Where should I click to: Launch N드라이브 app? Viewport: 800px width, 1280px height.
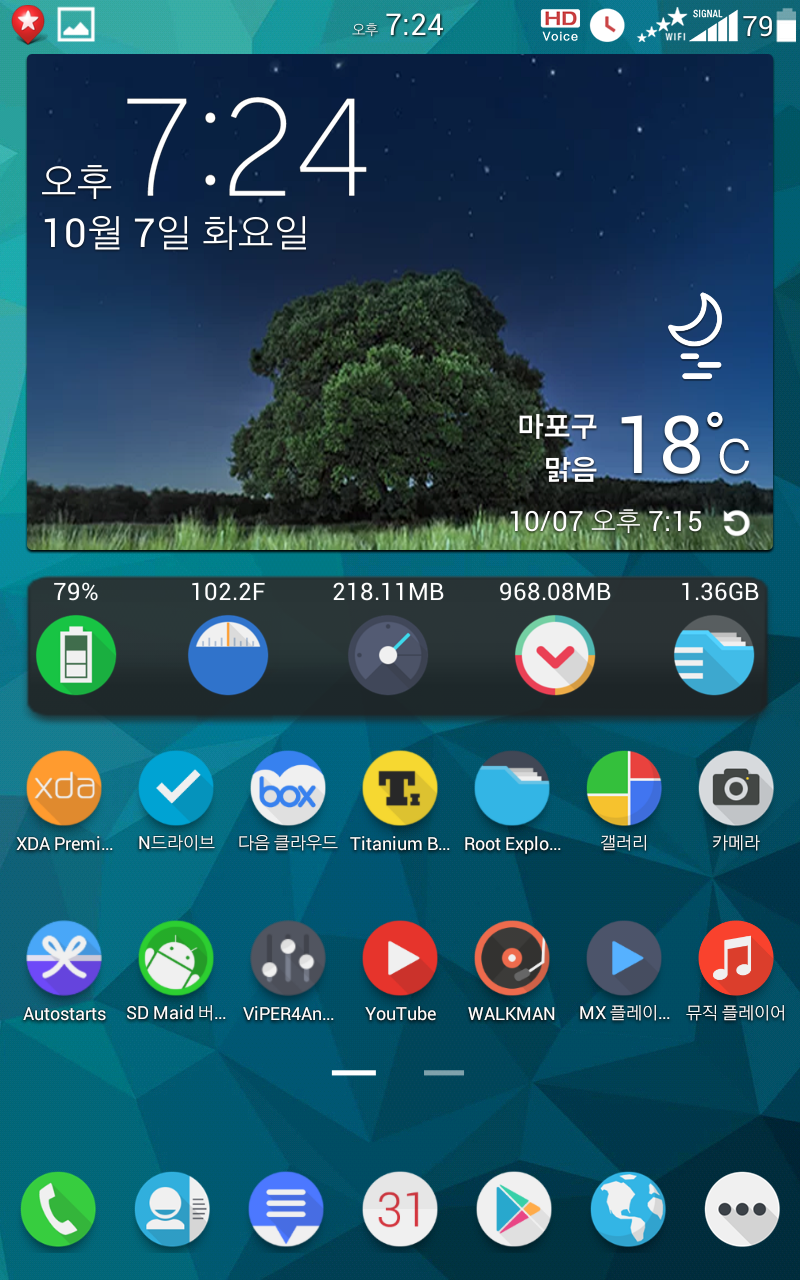click(x=176, y=789)
